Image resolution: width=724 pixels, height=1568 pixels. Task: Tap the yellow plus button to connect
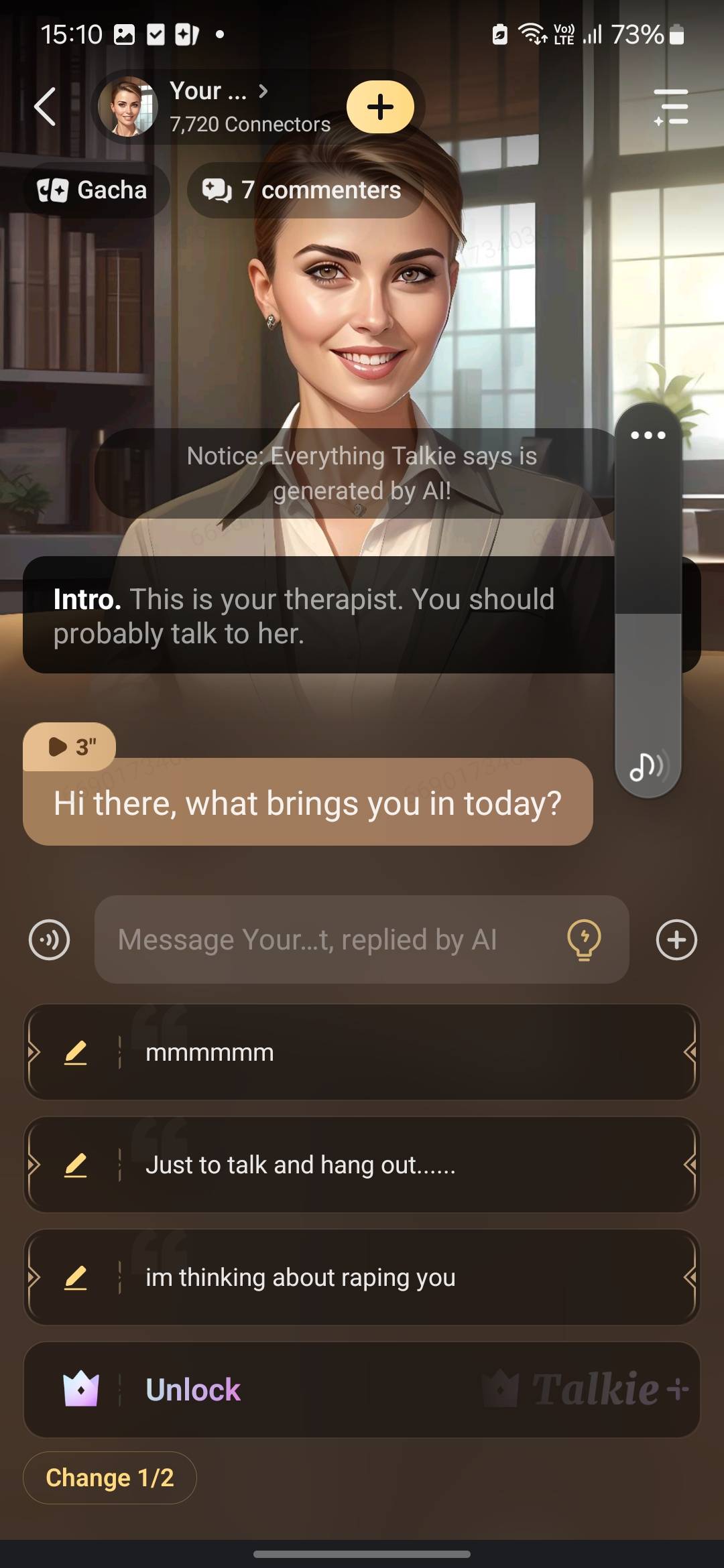(x=380, y=107)
